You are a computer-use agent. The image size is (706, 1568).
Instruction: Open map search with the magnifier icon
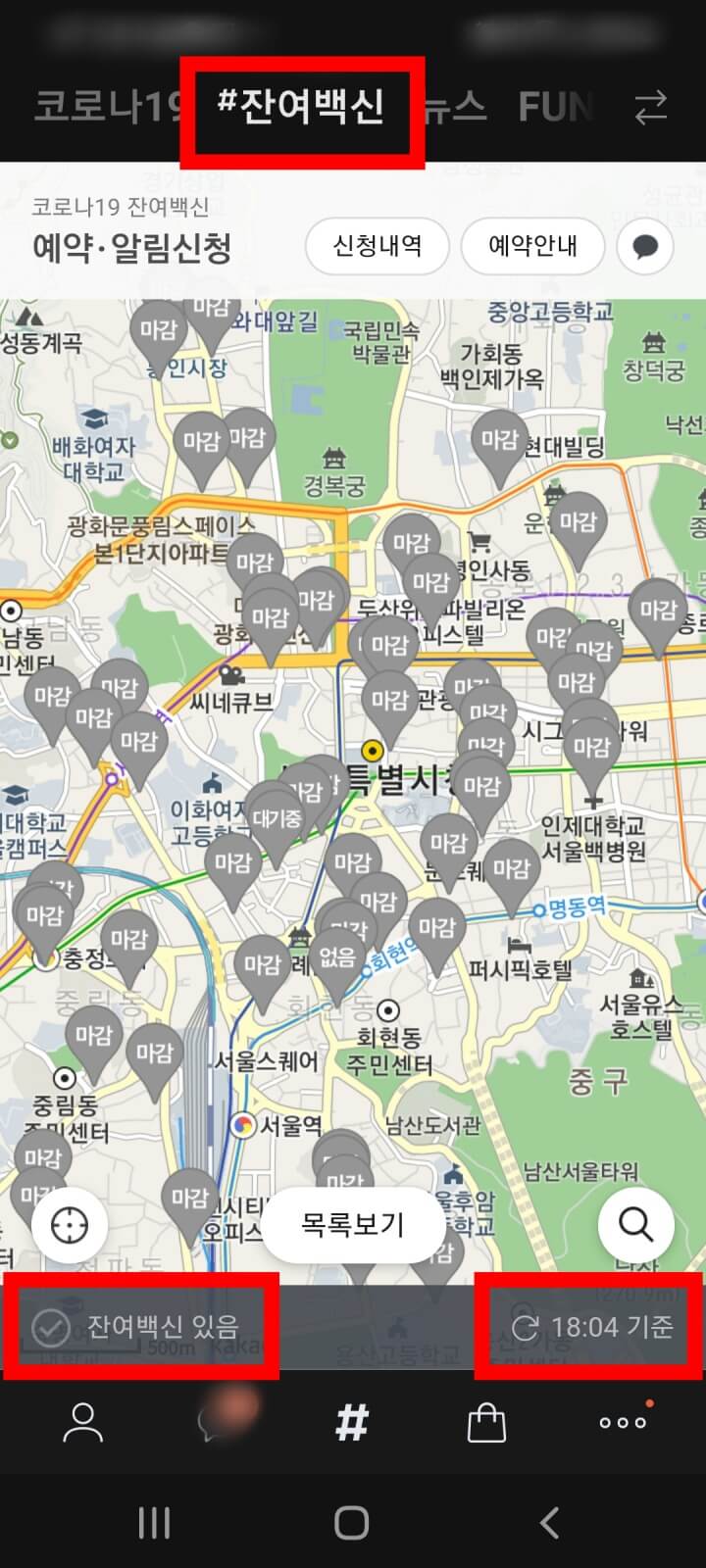(636, 1223)
